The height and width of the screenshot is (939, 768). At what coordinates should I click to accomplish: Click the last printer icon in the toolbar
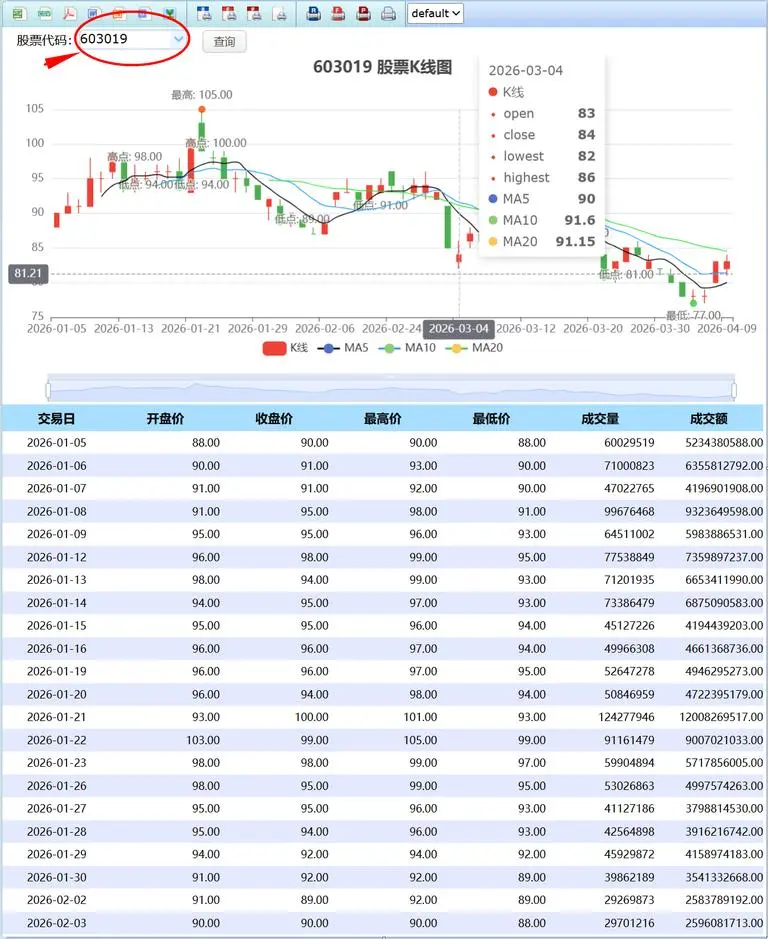click(x=388, y=13)
